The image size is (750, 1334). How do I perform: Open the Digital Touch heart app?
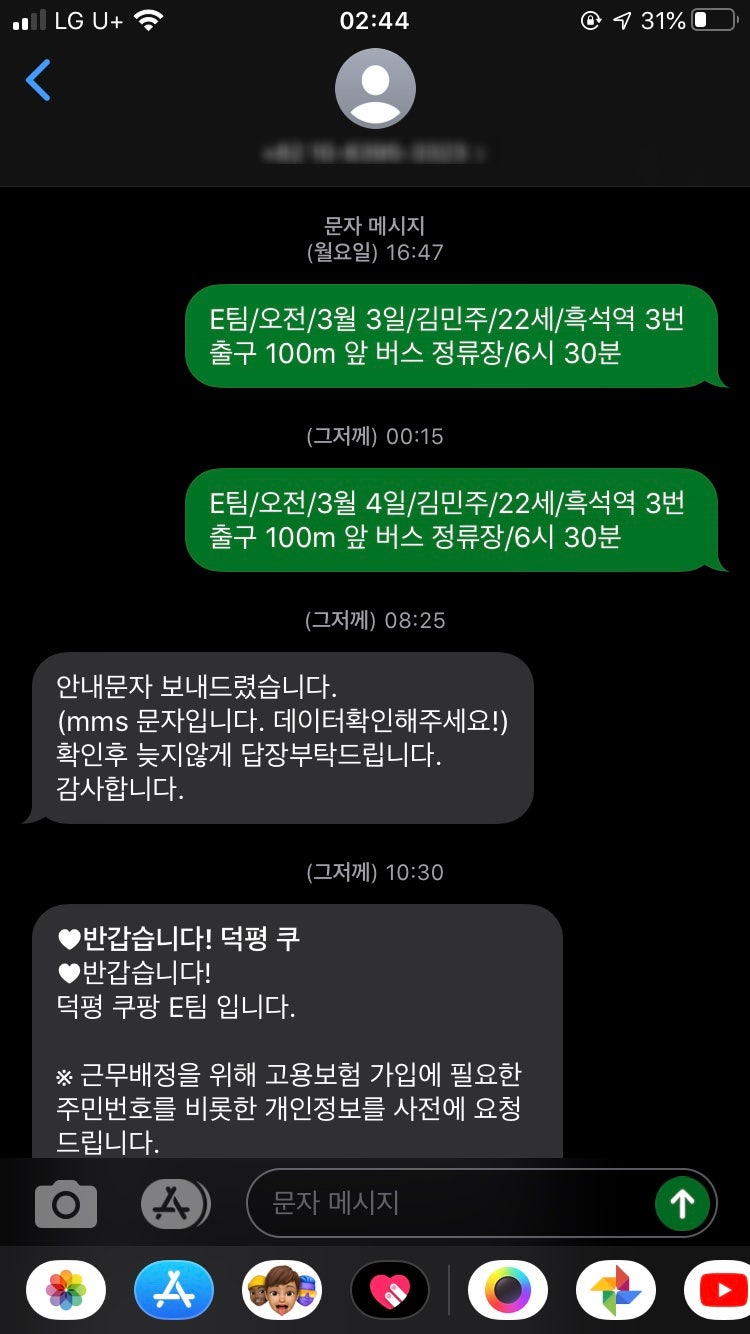pos(390,1290)
